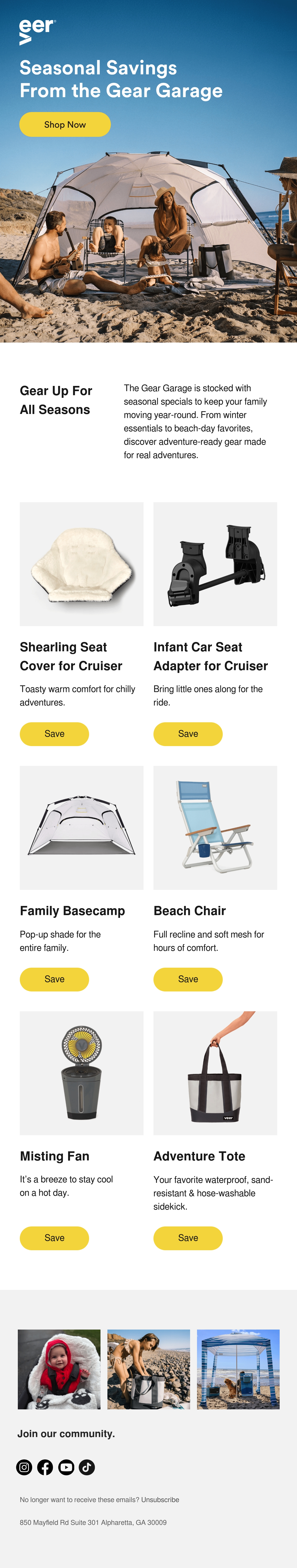
Task: Hit Save under Family Basecamp
Action: 54,979
